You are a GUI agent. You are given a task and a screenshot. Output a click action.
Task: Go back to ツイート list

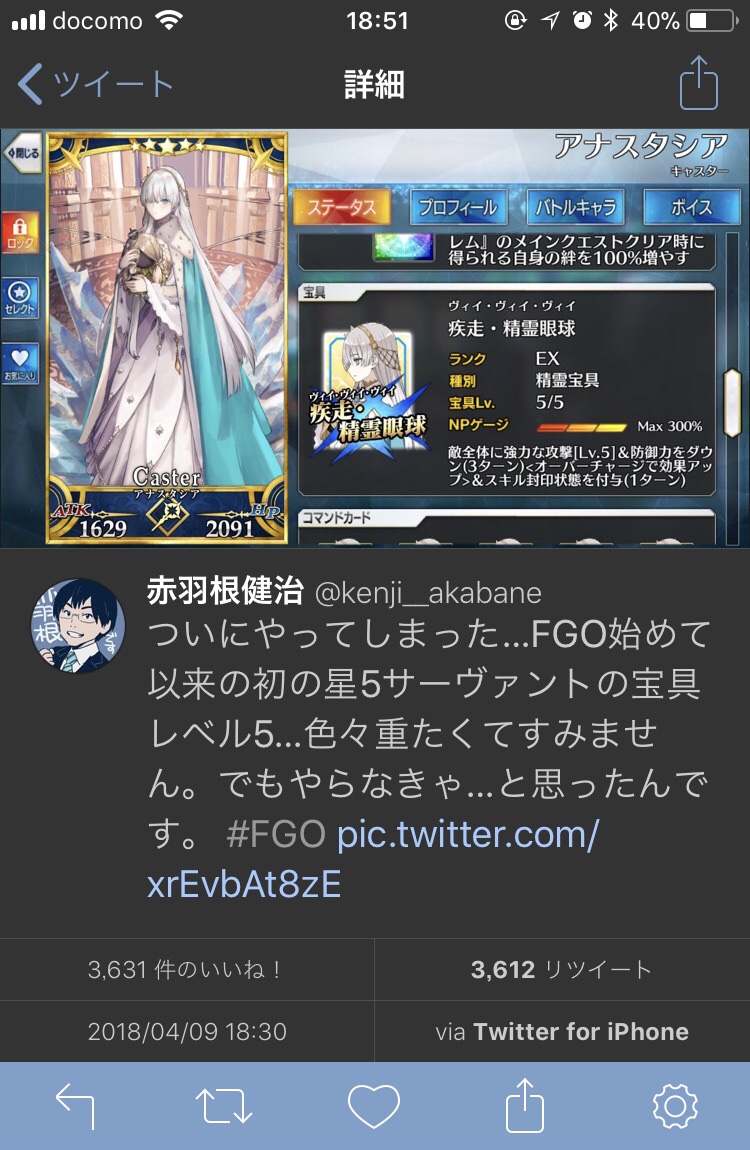95,84
